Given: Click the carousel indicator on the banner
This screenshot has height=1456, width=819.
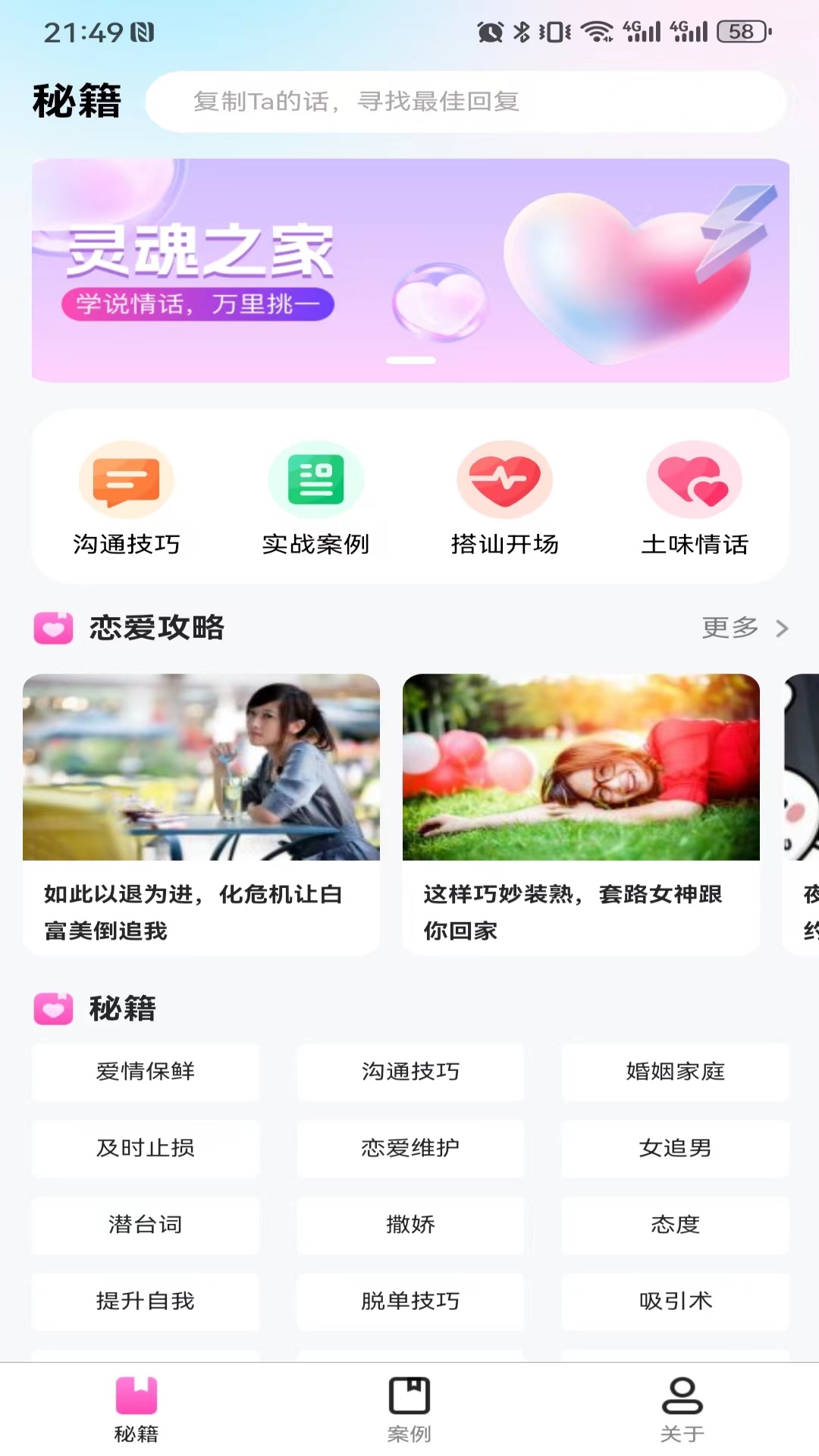Looking at the screenshot, I should coord(412,361).
